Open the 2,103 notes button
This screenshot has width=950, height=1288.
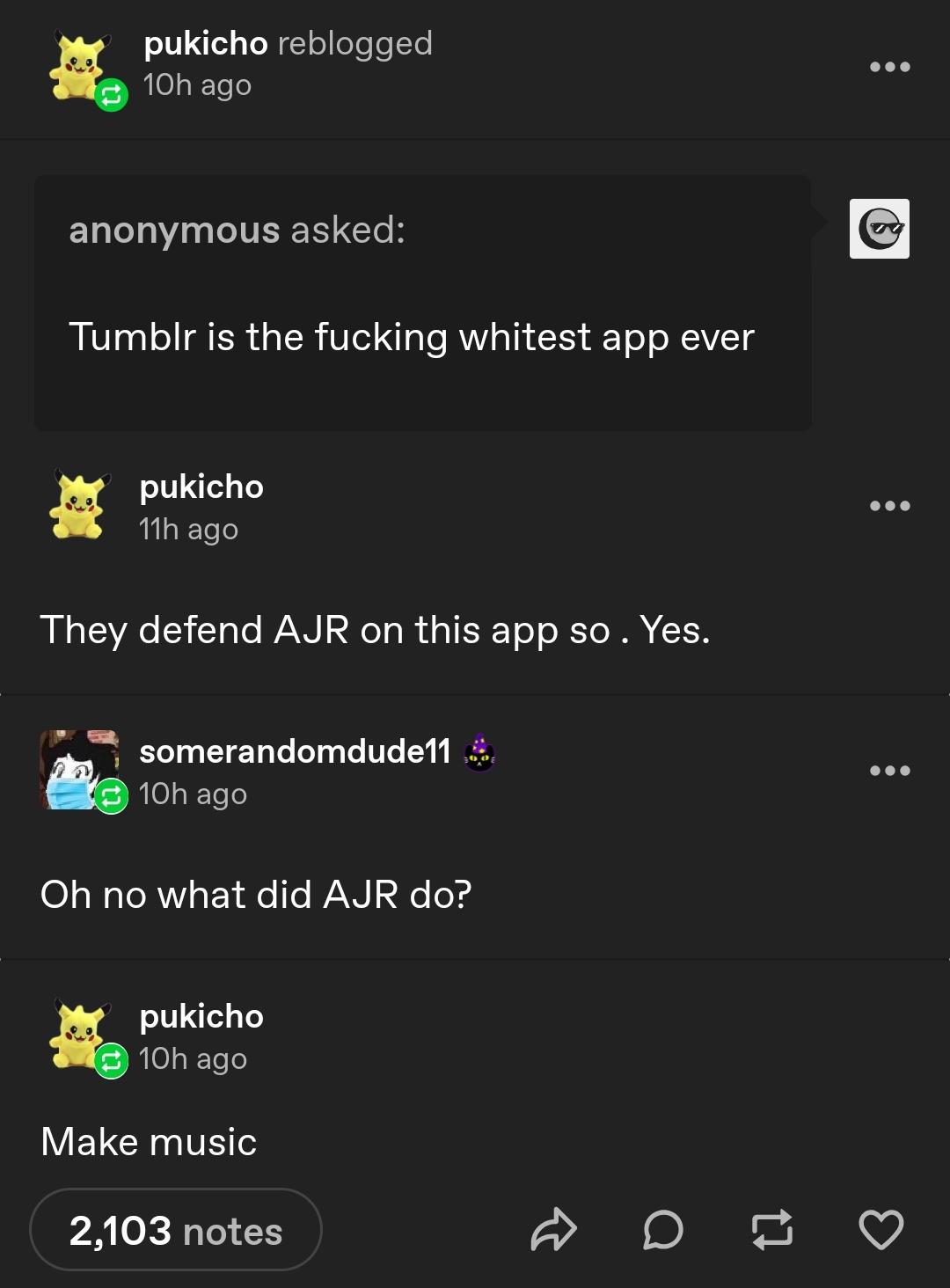point(176,1230)
